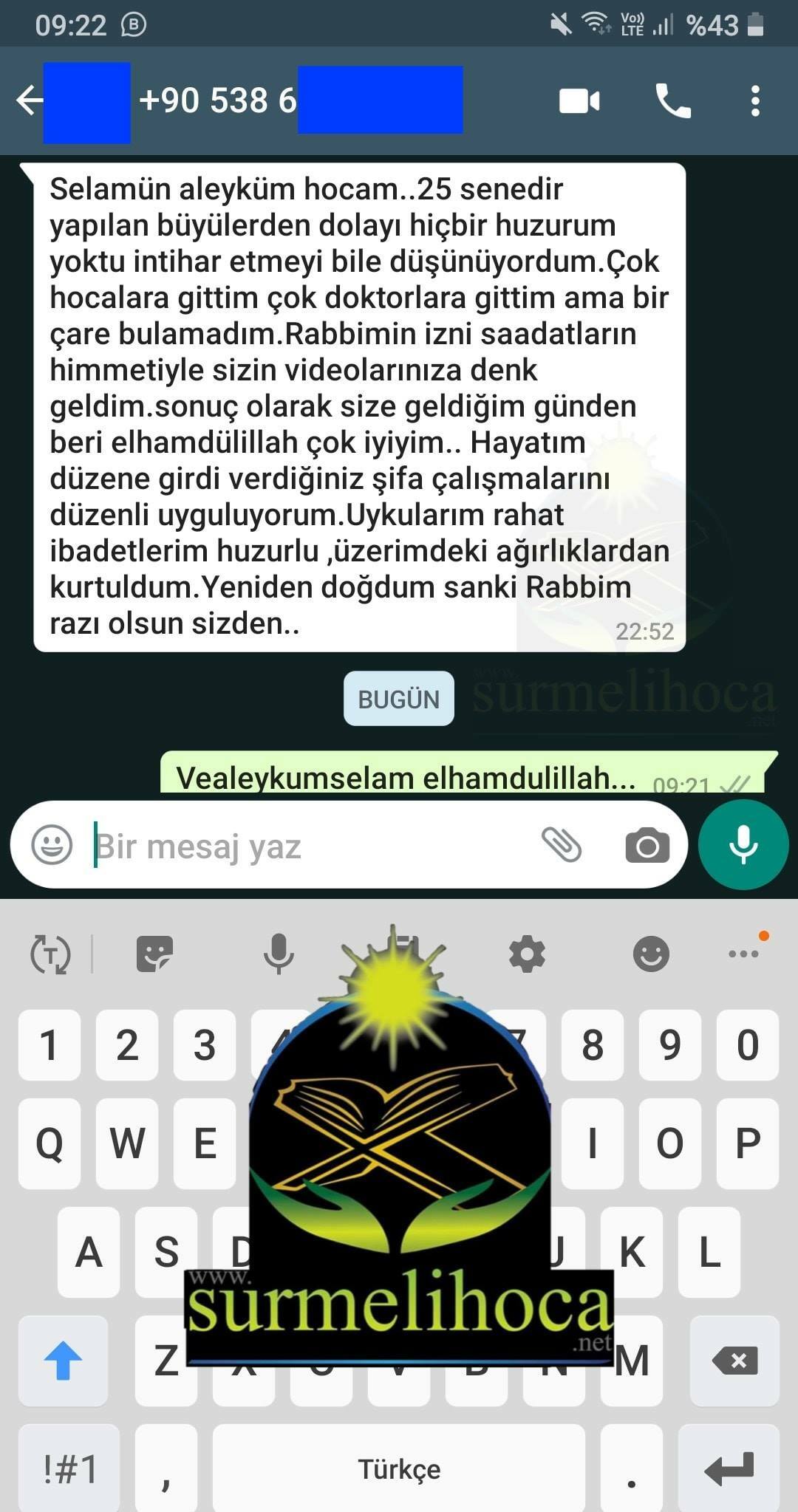Toggle the shift key

point(64,1360)
